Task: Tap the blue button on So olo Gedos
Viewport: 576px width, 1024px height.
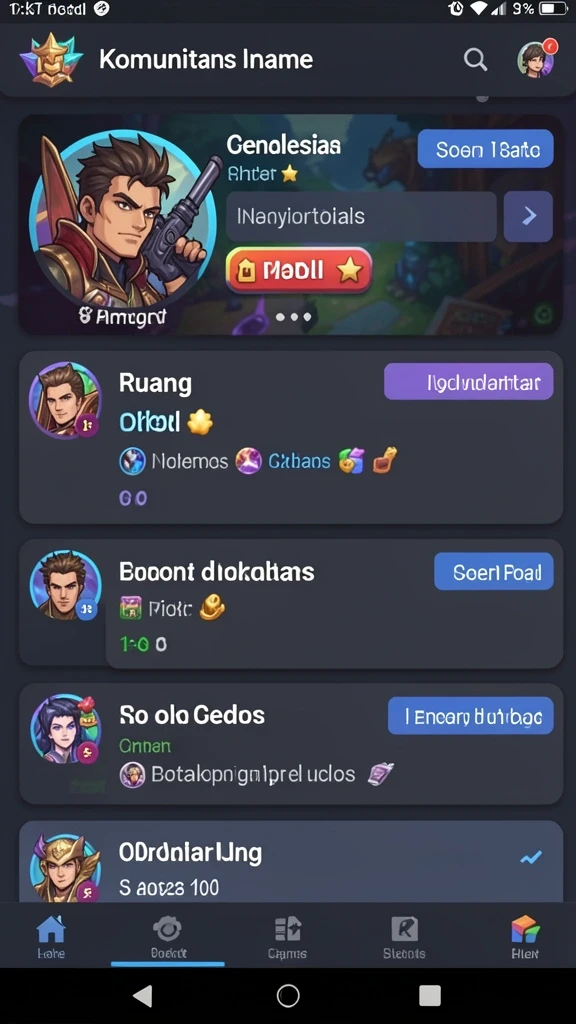Action: pos(471,716)
